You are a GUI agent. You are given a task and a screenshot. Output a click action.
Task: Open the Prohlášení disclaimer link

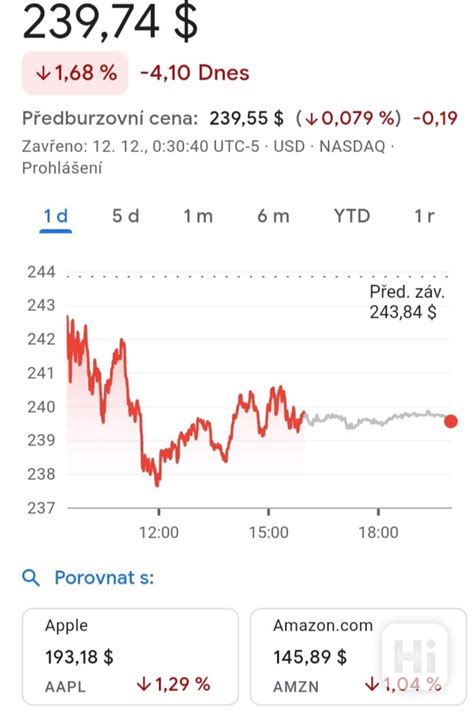(x=62, y=168)
